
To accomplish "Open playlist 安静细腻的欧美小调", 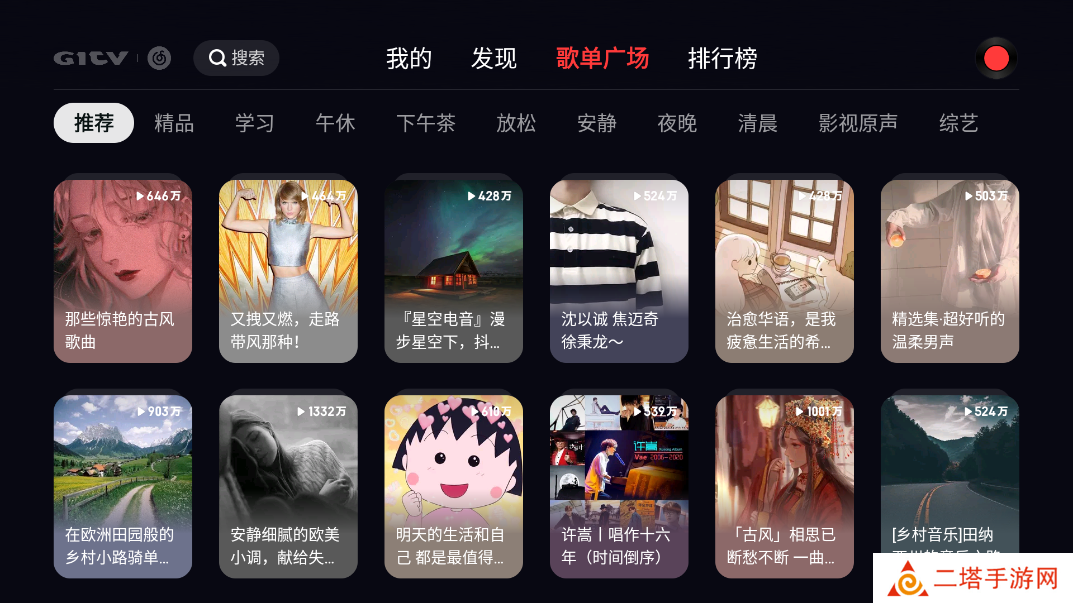I will 288,486.
